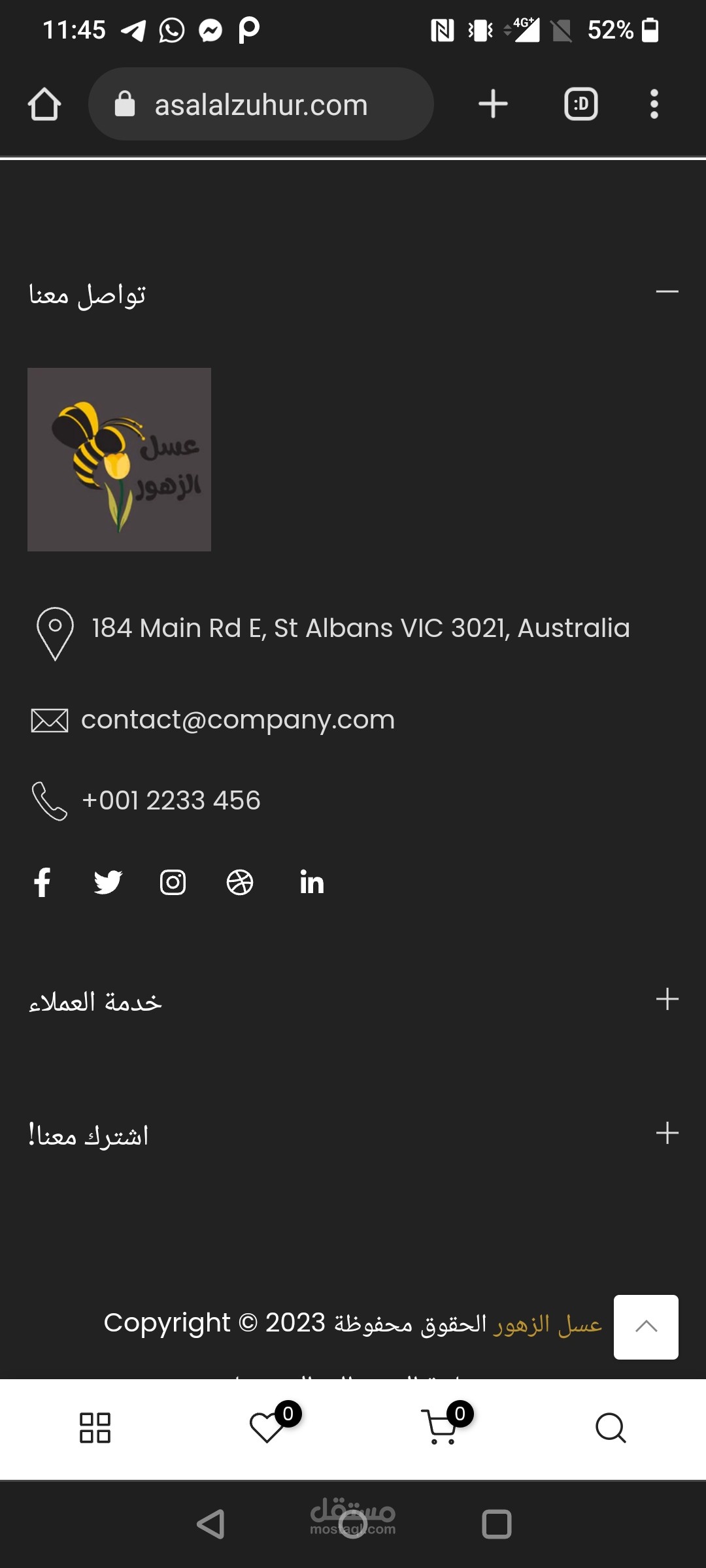Open the Facebook page icon

pyautogui.click(x=42, y=883)
